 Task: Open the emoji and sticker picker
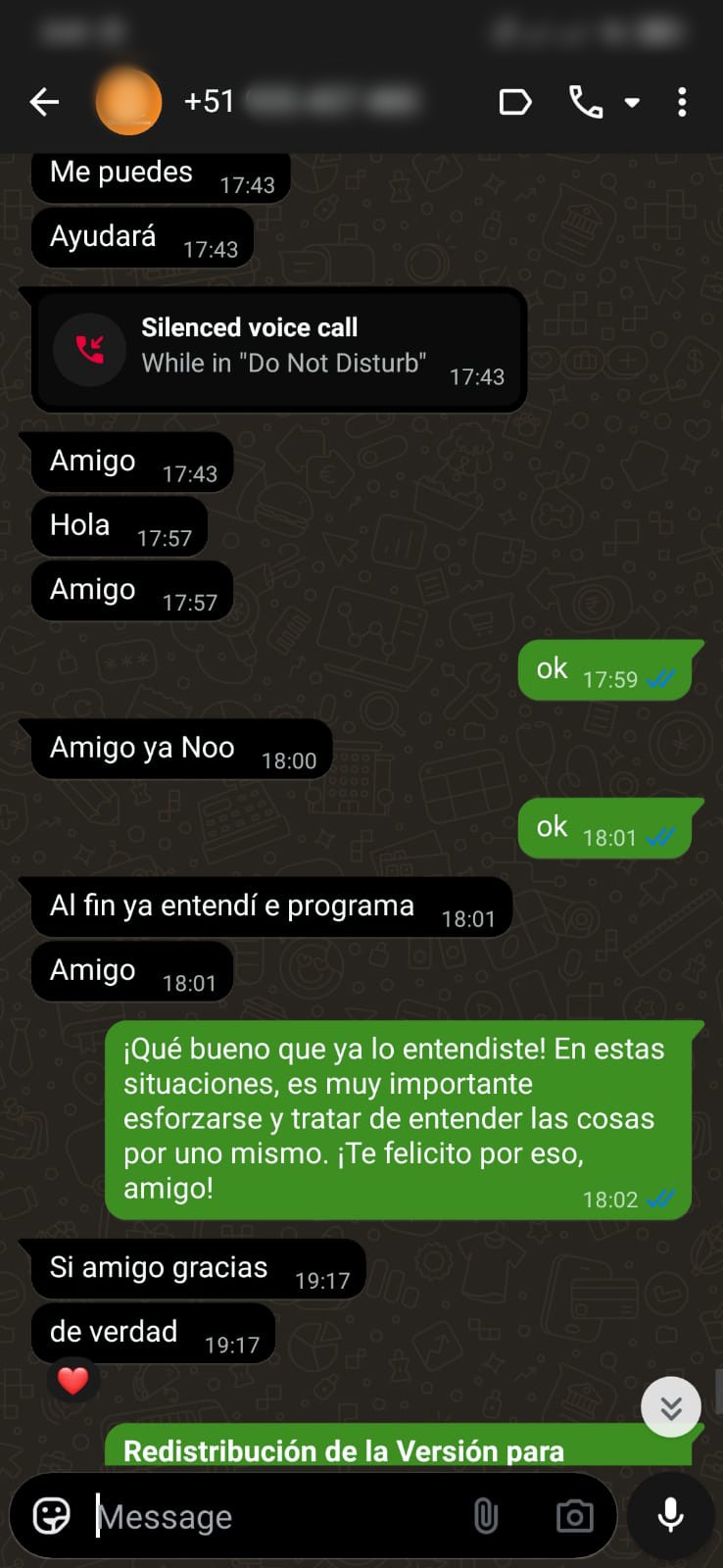(52, 1516)
